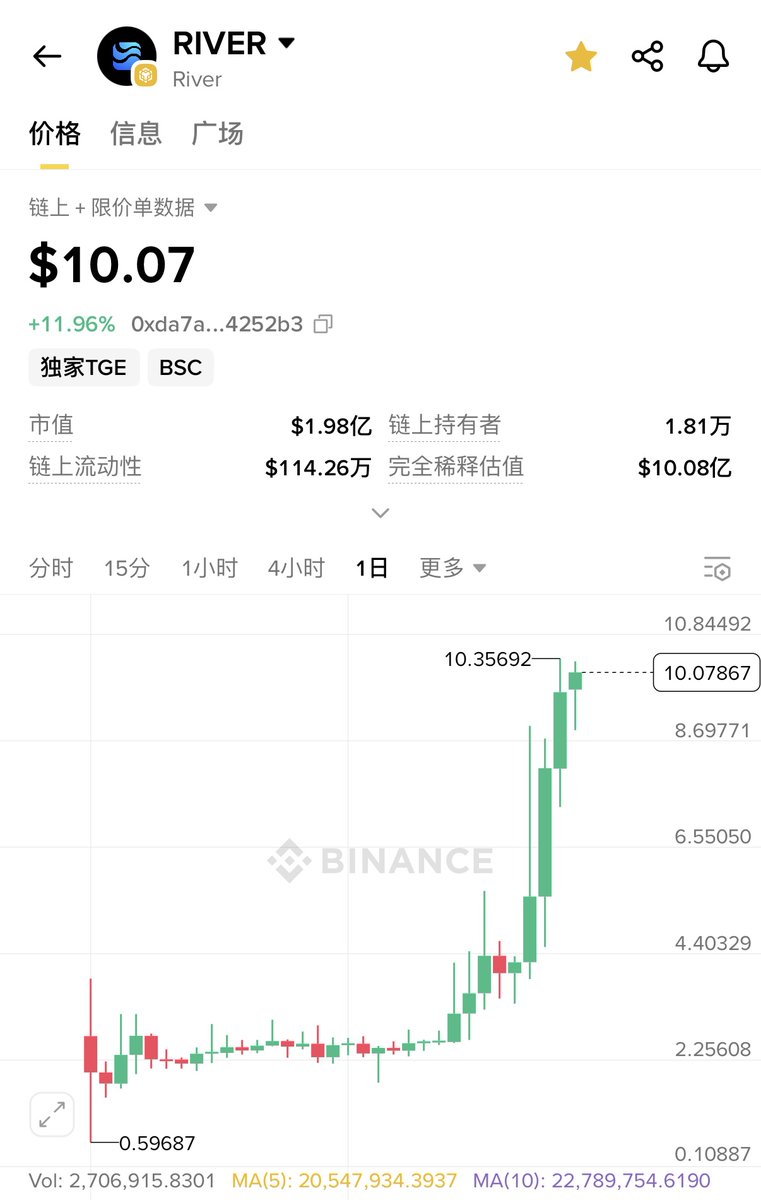Expand the chart to fullscreen
This screenshot has height=1200, width=761.
click(x=51, y=1114)
